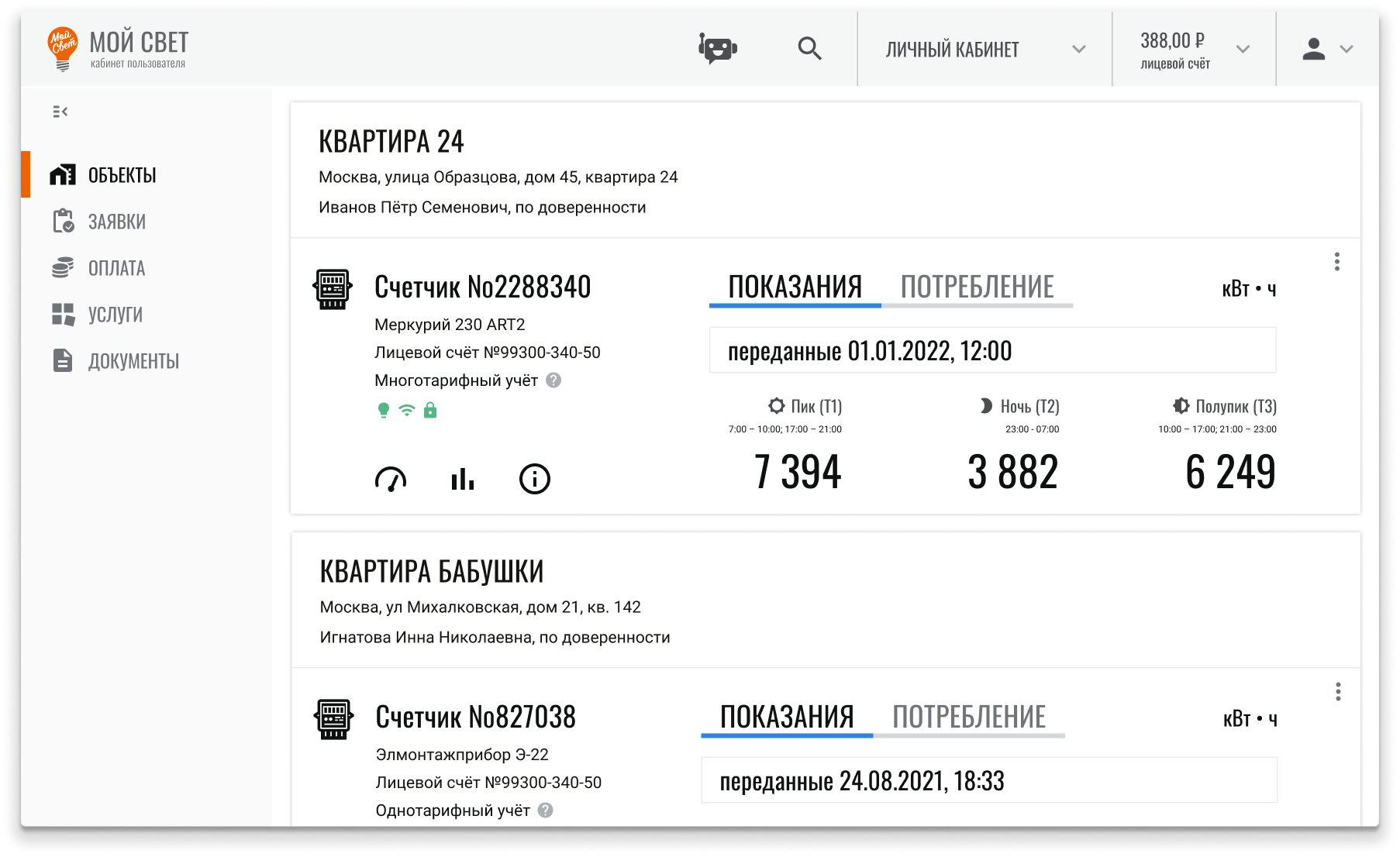This screenshot has width=1400, height=857.
Task: Open the gauge icon for meter 2288340
Action: 391,479
